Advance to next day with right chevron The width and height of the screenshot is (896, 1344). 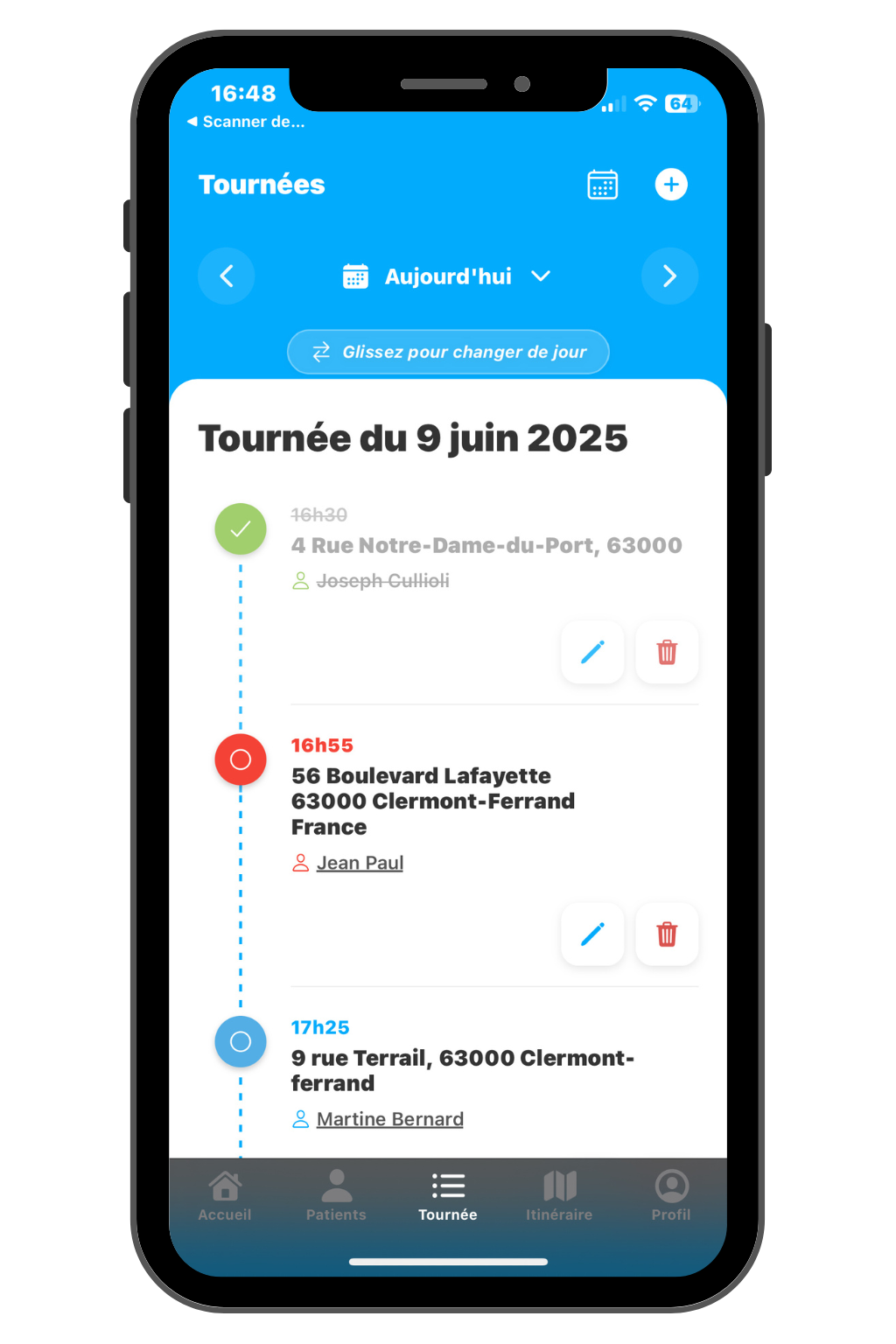pyautogui.click(x=670, y=276)
